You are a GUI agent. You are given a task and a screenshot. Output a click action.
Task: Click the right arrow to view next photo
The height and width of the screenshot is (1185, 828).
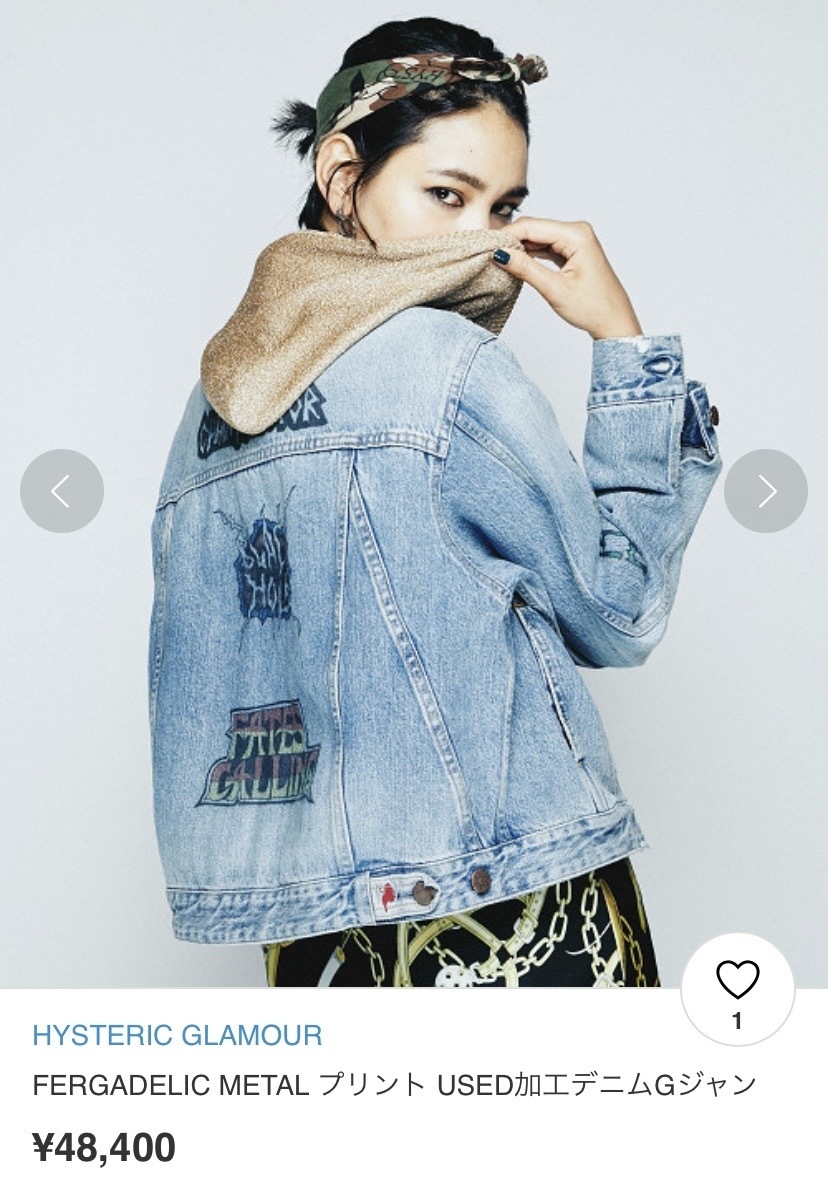pyautogui.click(x=764, y=489)
